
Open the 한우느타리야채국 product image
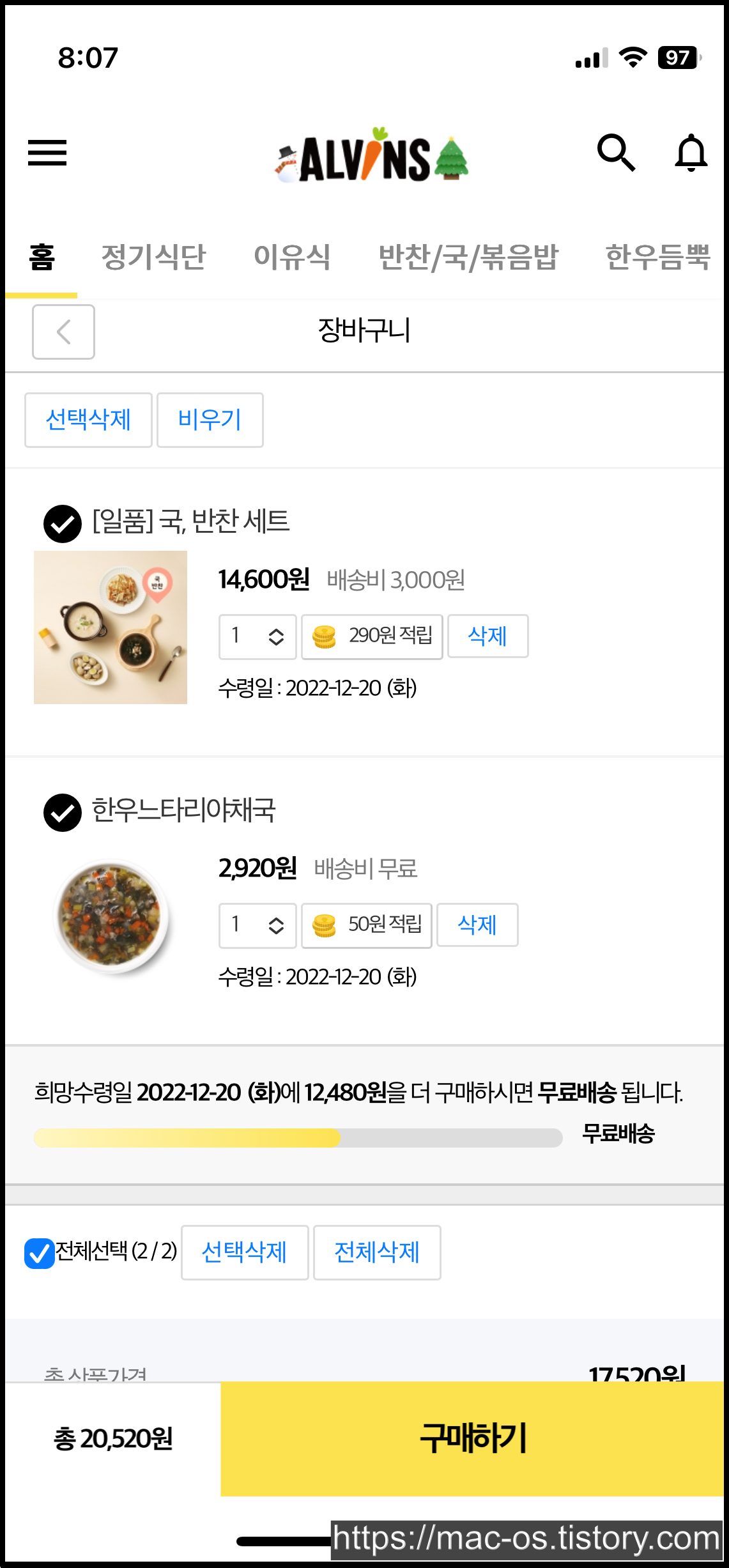tap(111, 916)
